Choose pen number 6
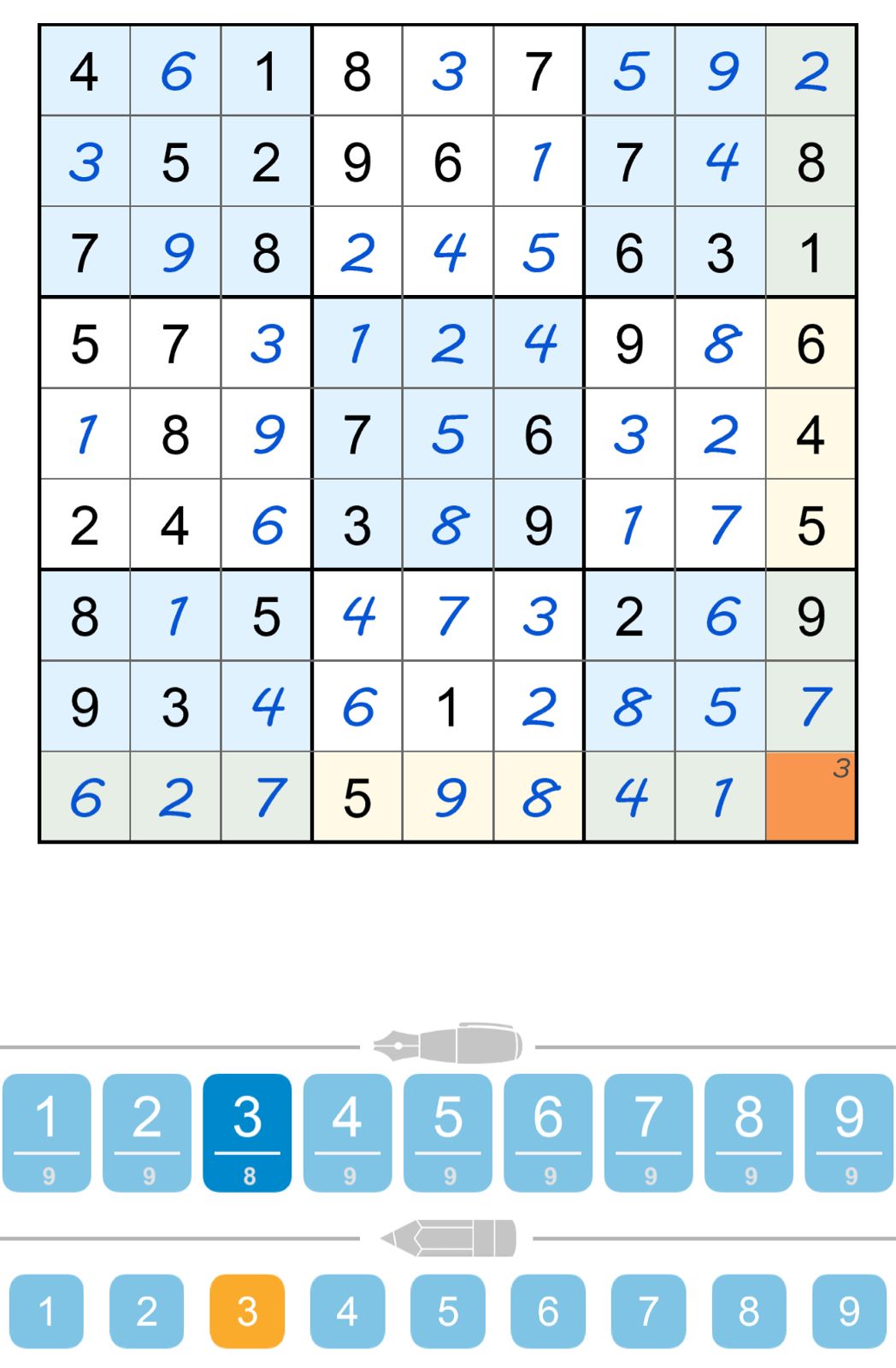This screenshot has height=1368, width=896. tap(548, 1132)
